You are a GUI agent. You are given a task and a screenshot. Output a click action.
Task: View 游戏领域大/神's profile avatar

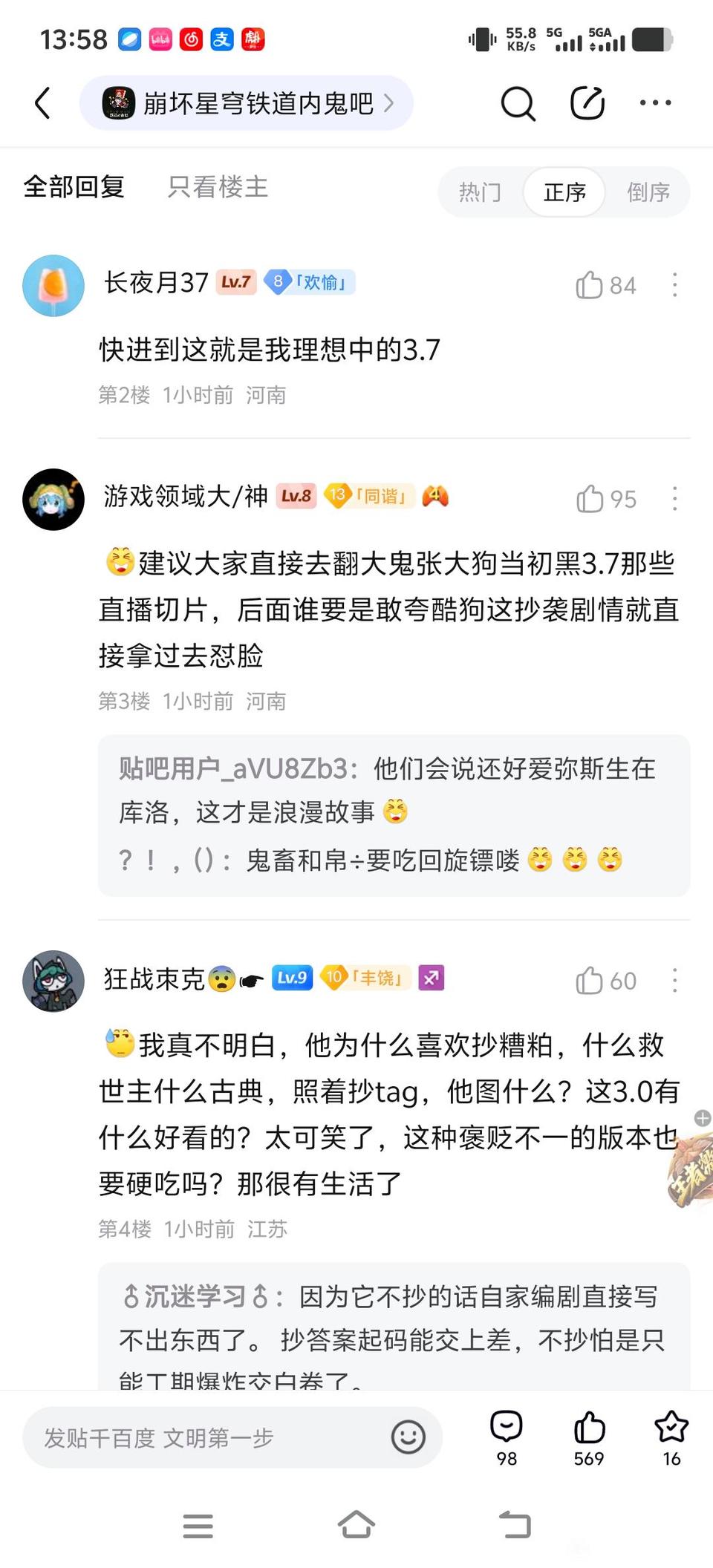[53, 499]
